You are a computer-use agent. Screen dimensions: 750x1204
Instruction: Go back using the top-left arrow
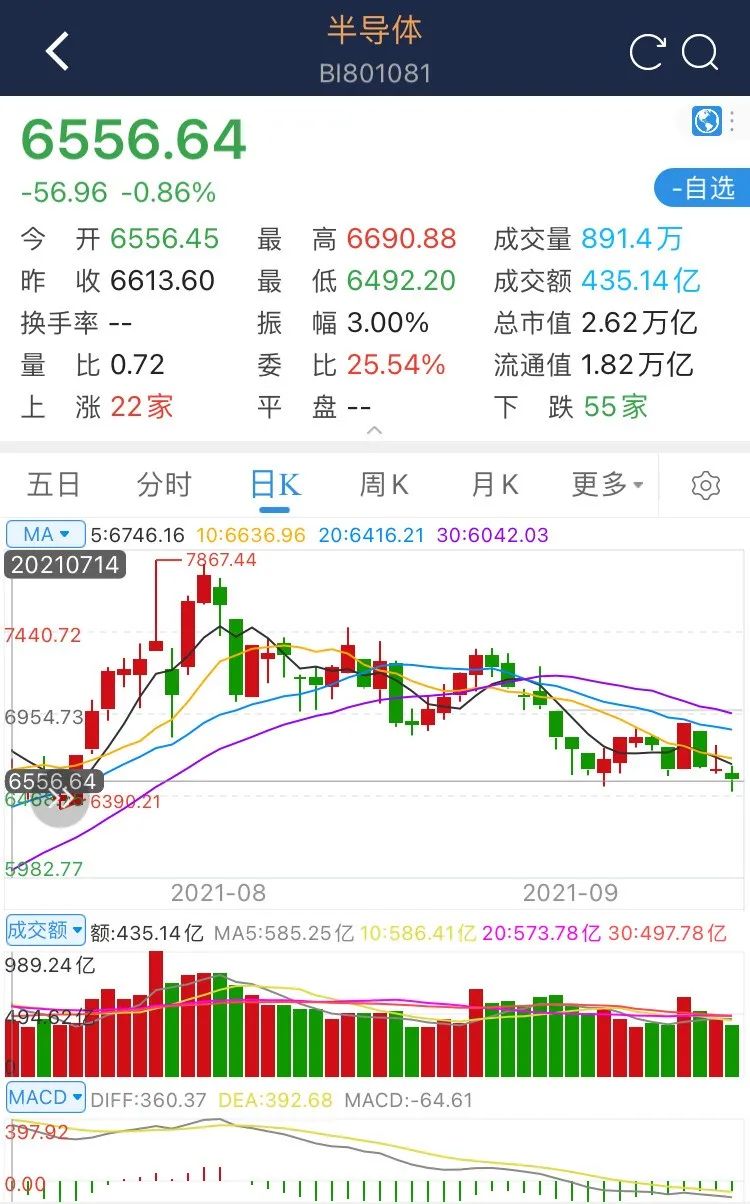tap(57, 50)
